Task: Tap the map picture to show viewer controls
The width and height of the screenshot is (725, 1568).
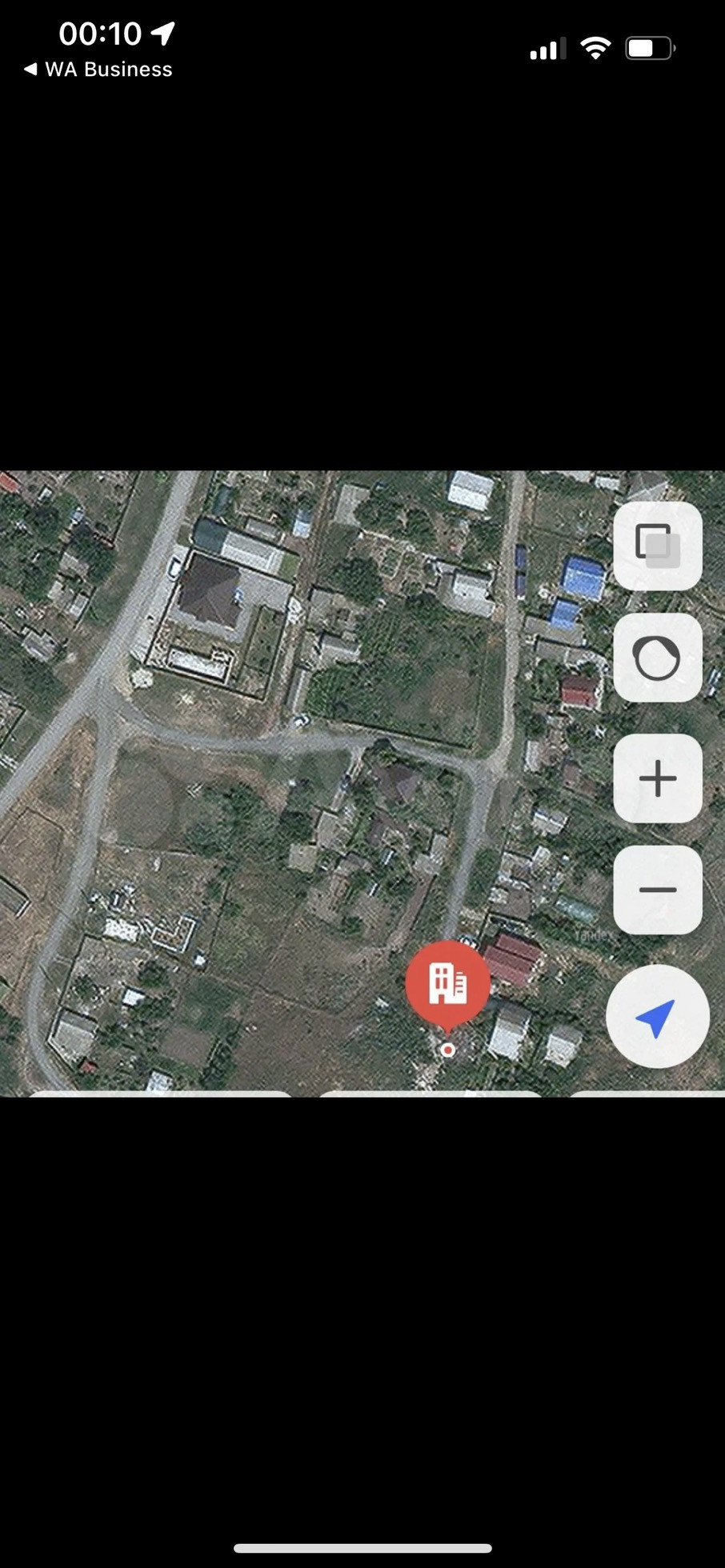Action: (304, 800)
